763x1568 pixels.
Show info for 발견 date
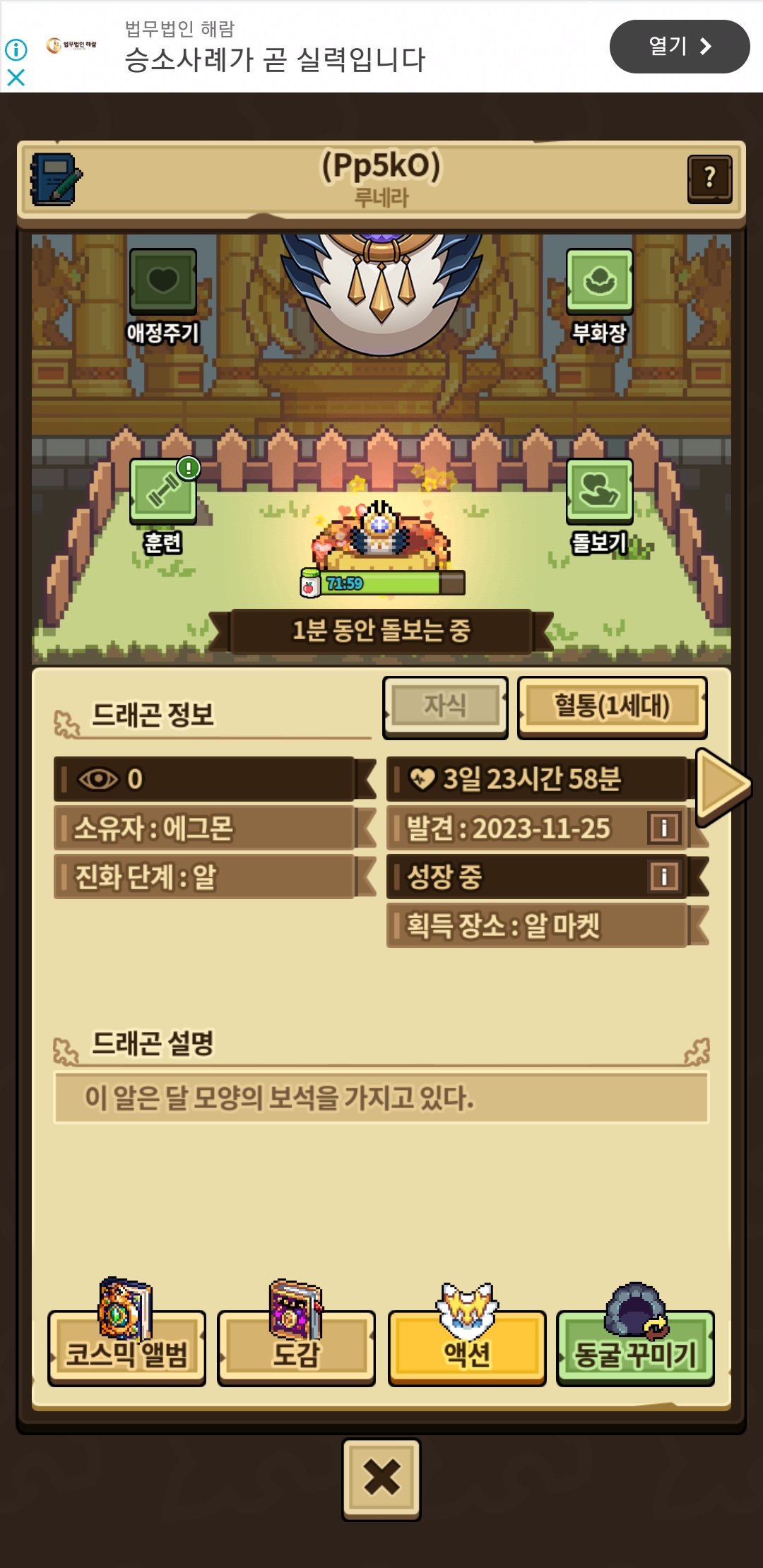(664, 828)
